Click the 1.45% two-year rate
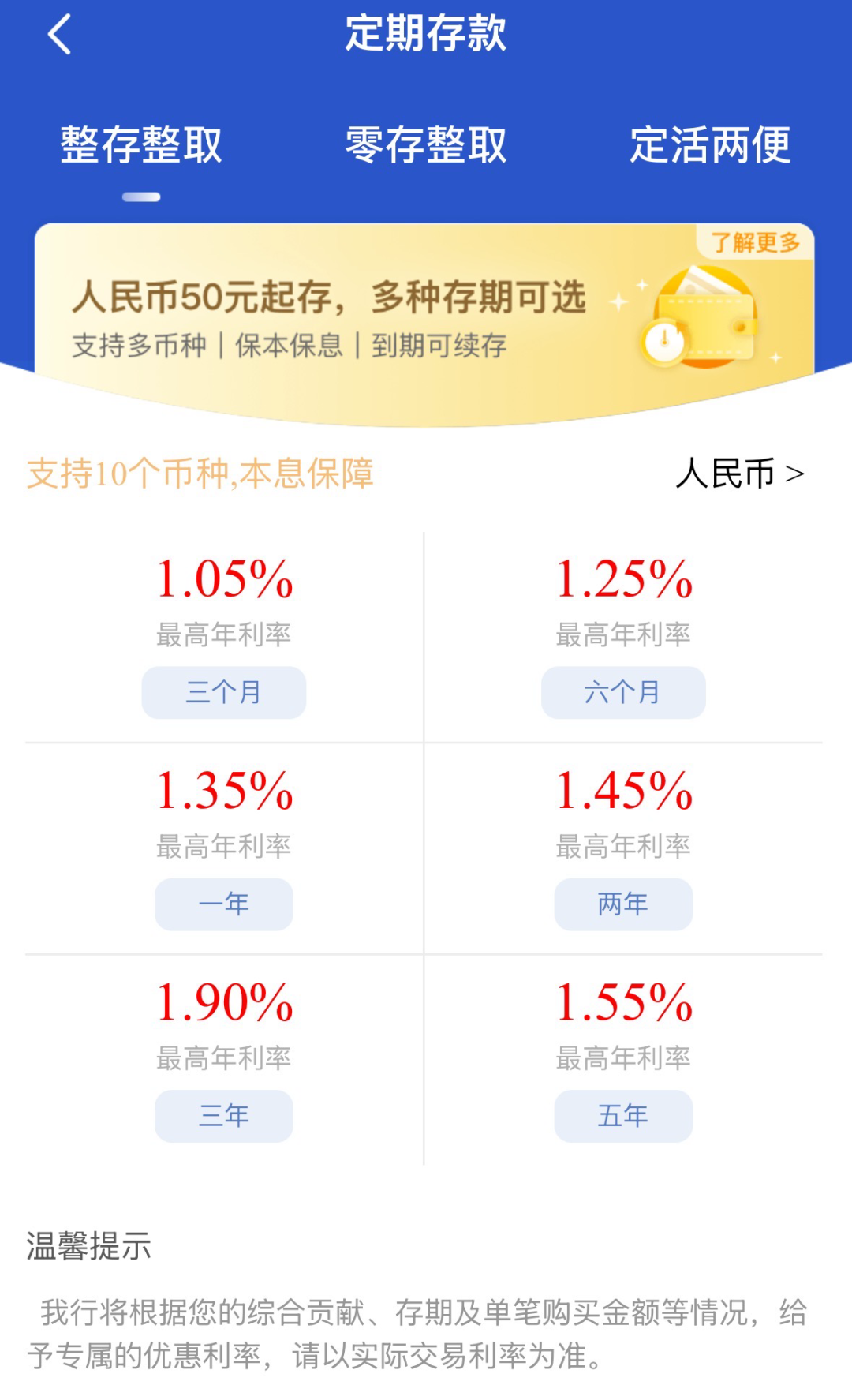 coord(623,792)
